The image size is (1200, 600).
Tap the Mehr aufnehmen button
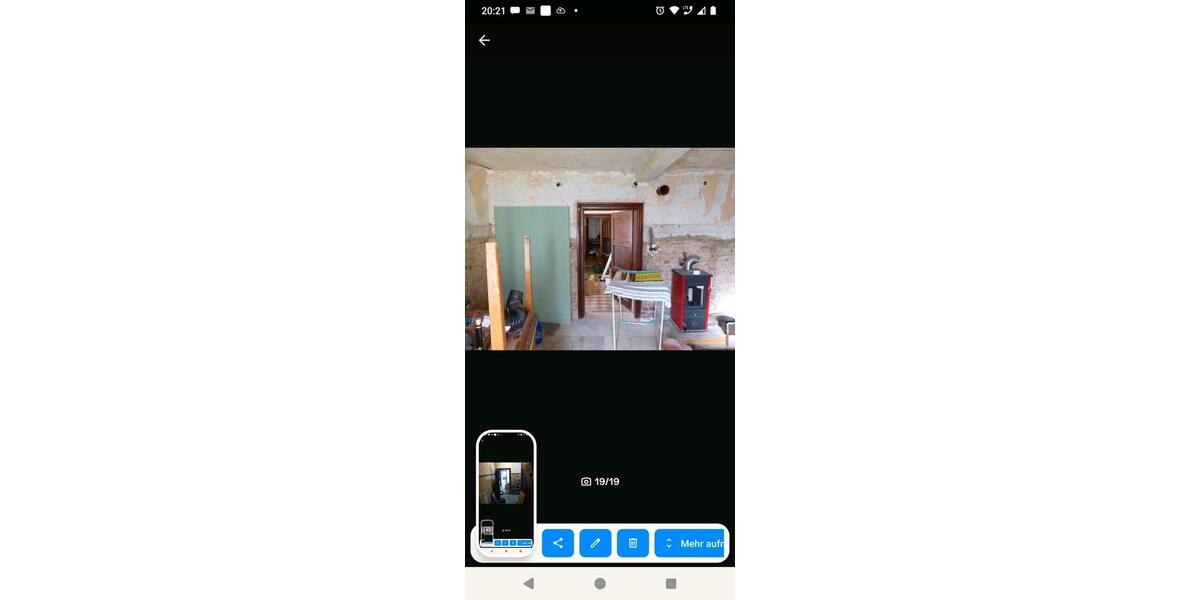click(x=690, y=543)
